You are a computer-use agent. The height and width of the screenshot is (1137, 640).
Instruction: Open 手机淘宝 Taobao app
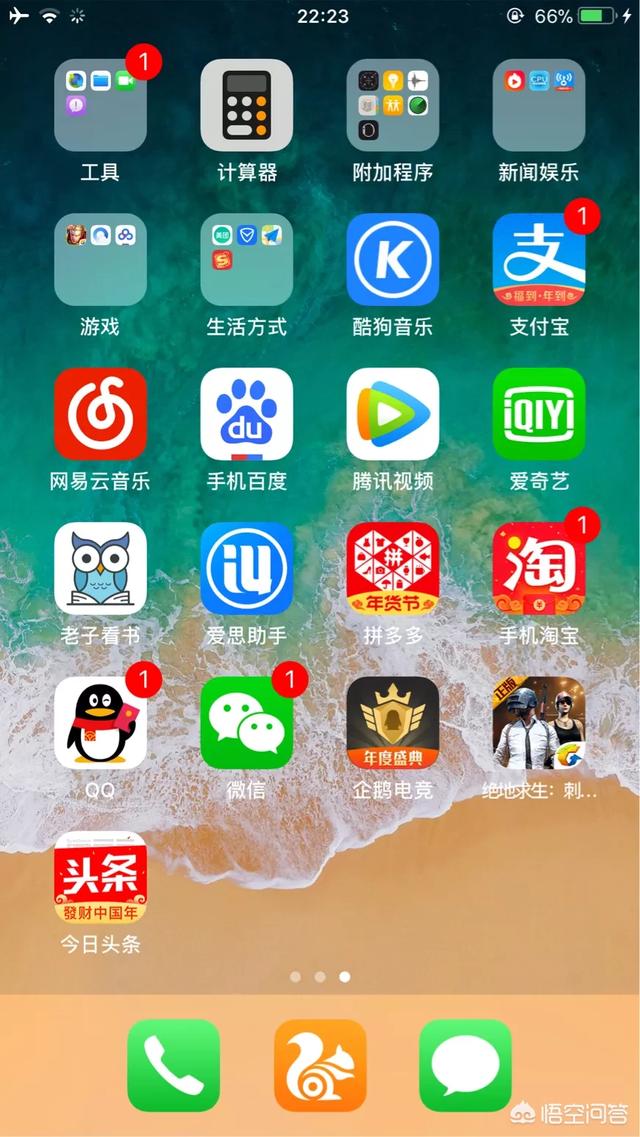click(539, 568)
